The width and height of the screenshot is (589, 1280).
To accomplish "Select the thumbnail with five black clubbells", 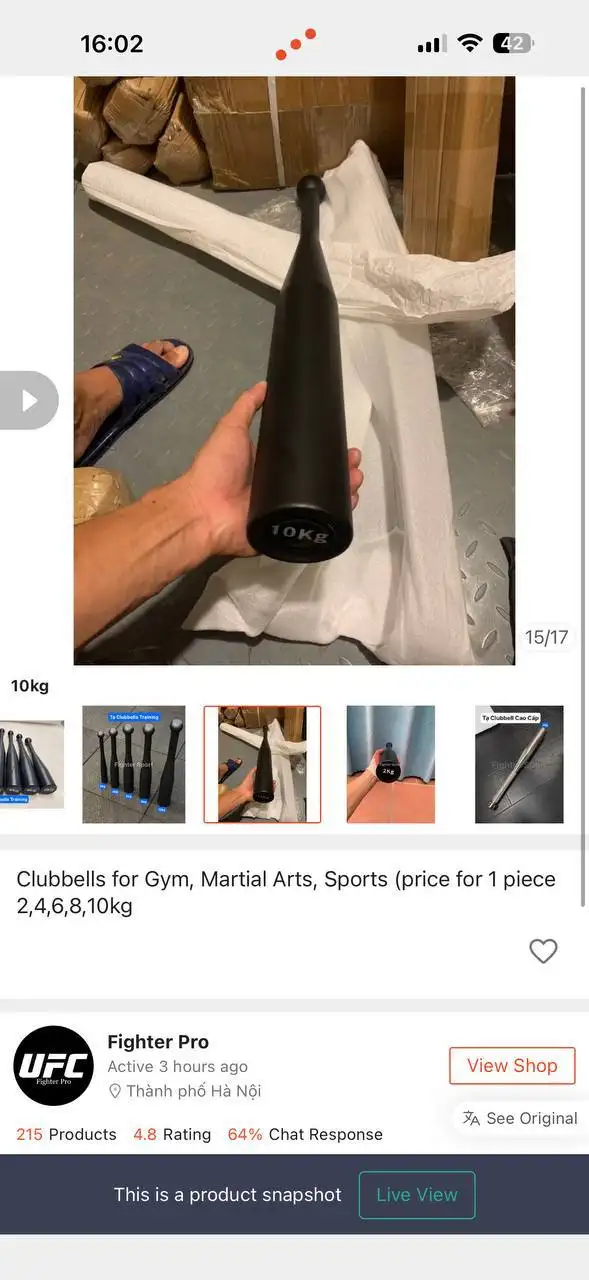I will [134, 764].
